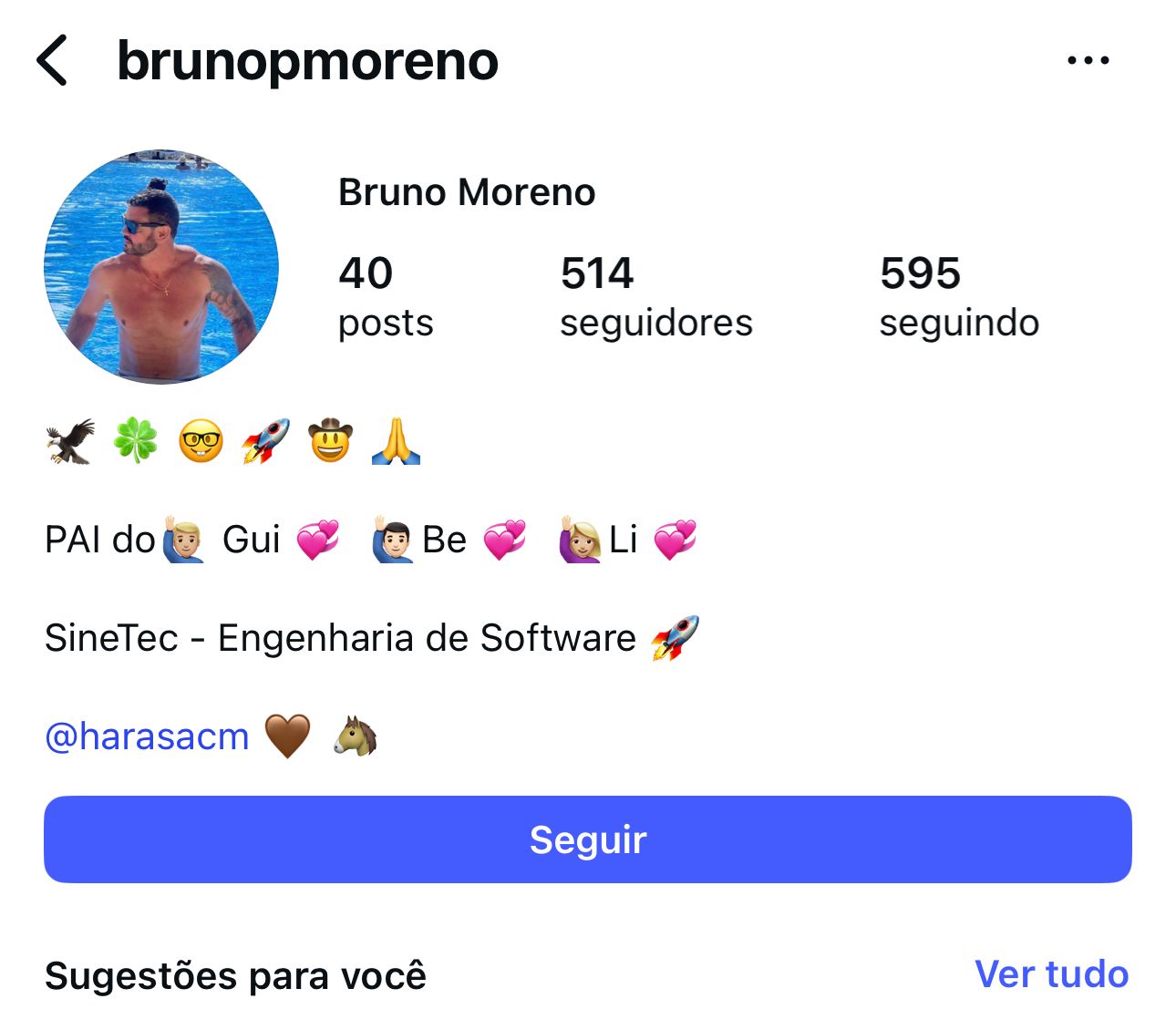Open the 514 seguidores list
Image resolution: width=1176 pixels, height=1009 pixels.
point(655,297)
